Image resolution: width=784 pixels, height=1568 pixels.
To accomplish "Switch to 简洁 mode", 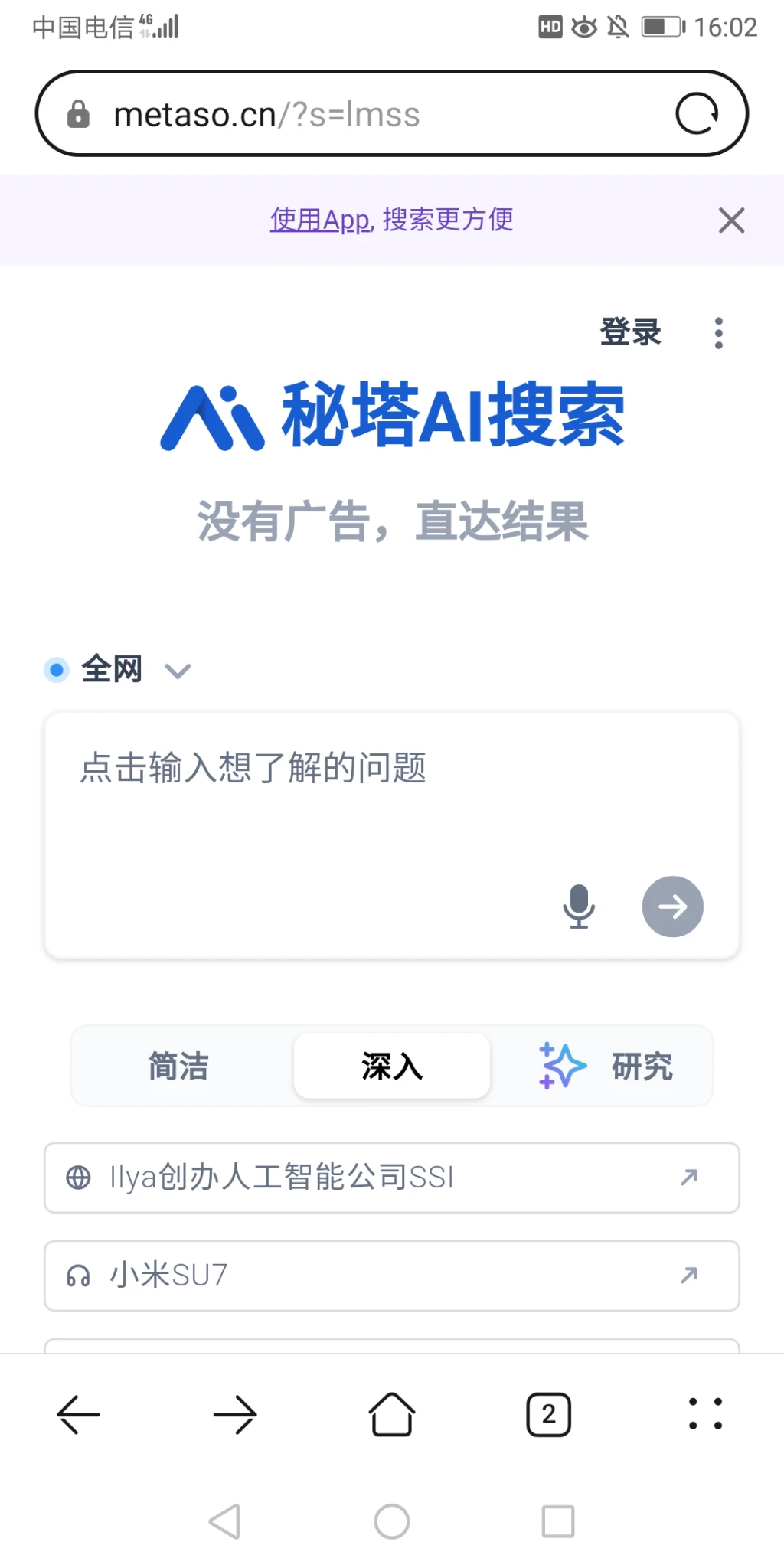I will tap(178, 1066).
